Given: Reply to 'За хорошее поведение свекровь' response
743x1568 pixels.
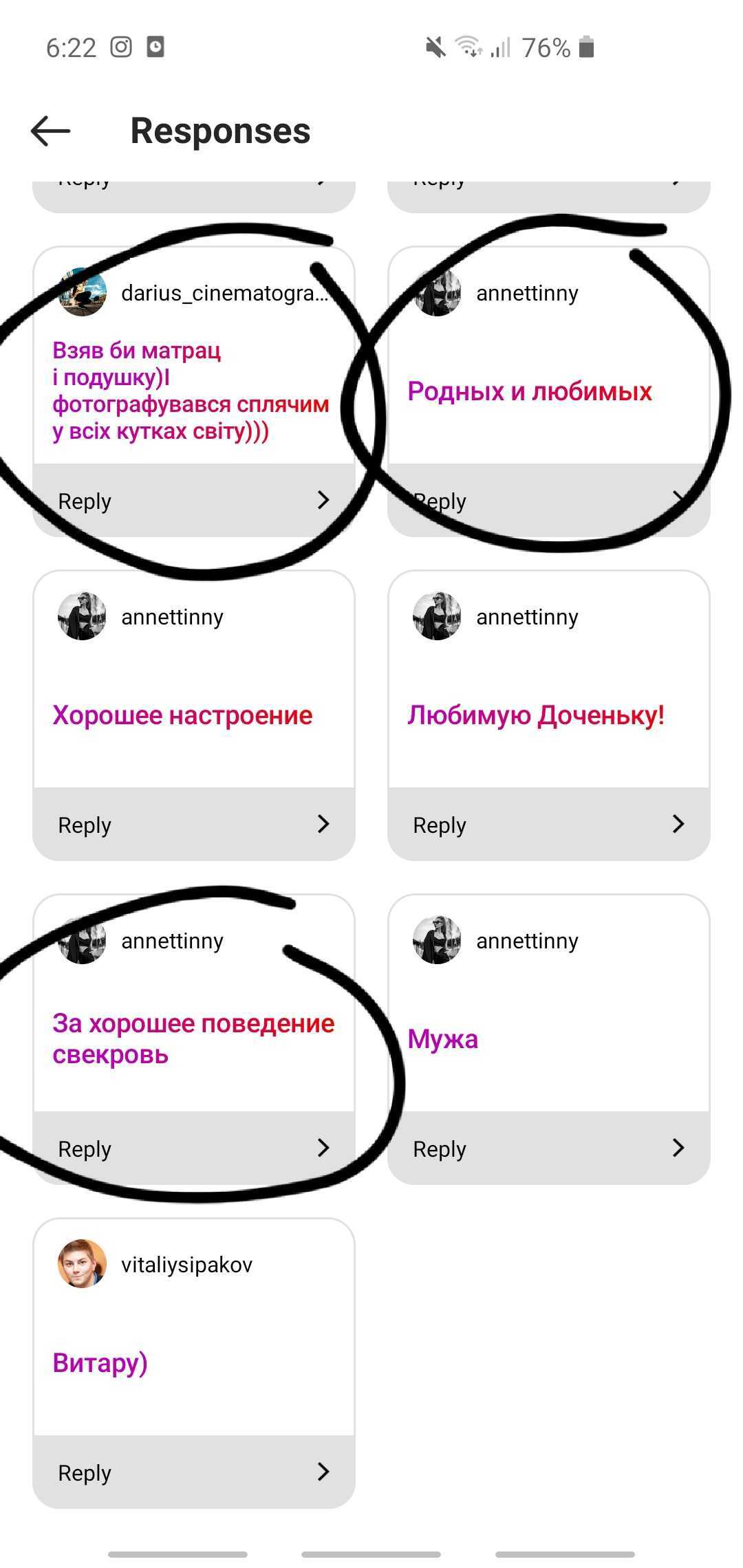Looking at the screenshot, I should tap(194, 1148).
